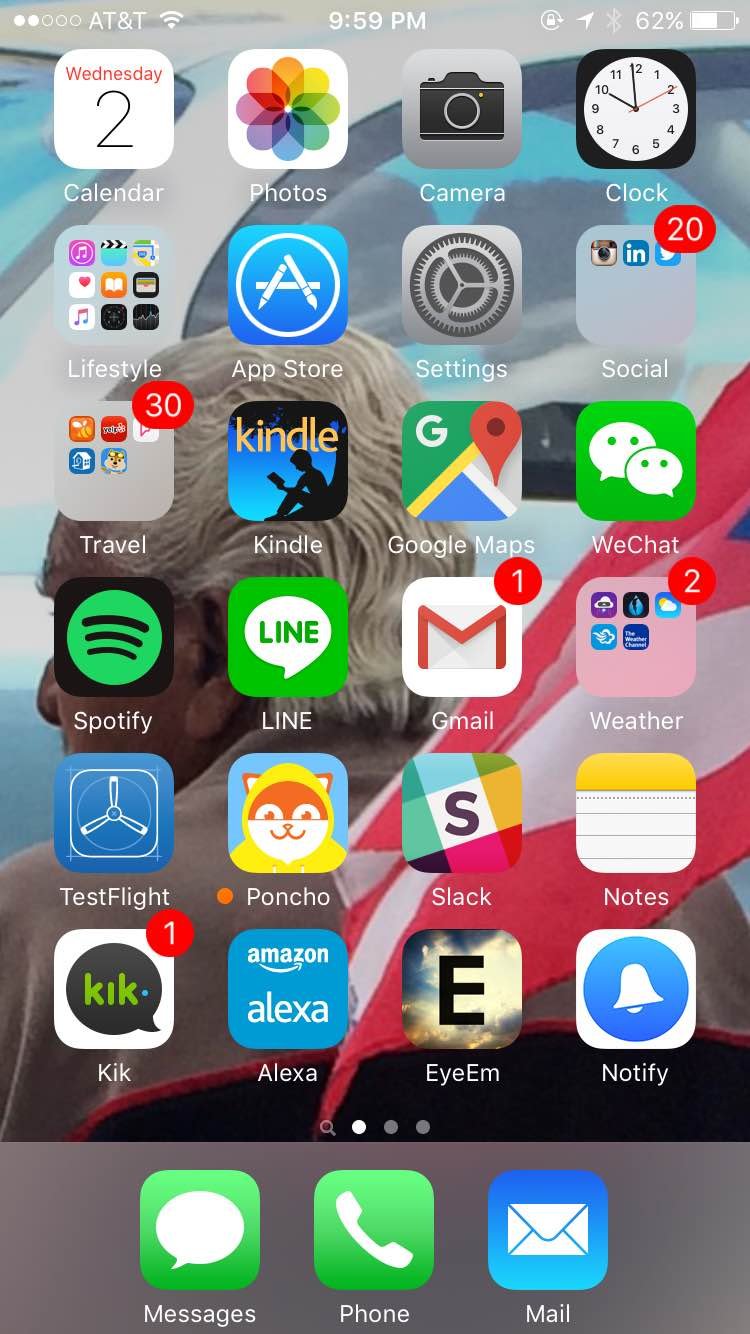Open Gmail with one unread badge

(462, 636)
